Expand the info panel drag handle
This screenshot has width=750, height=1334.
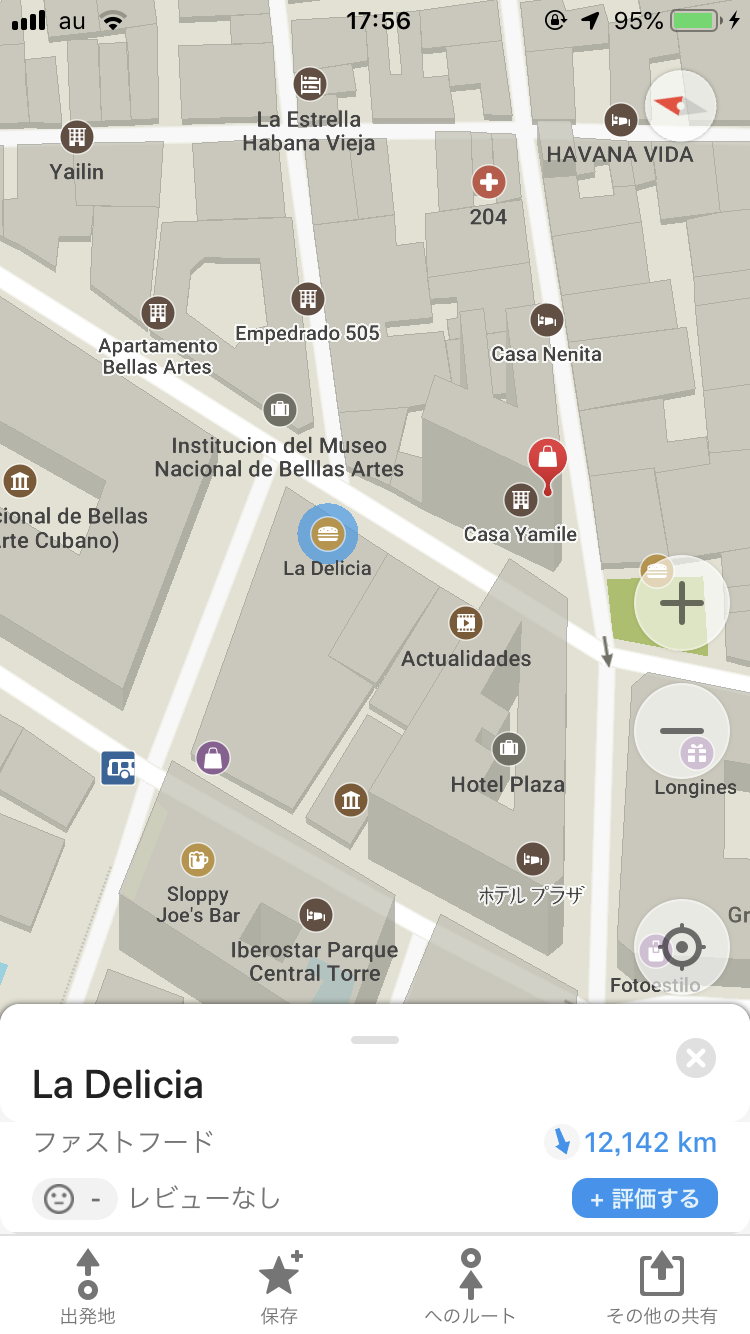(375, 1040)
